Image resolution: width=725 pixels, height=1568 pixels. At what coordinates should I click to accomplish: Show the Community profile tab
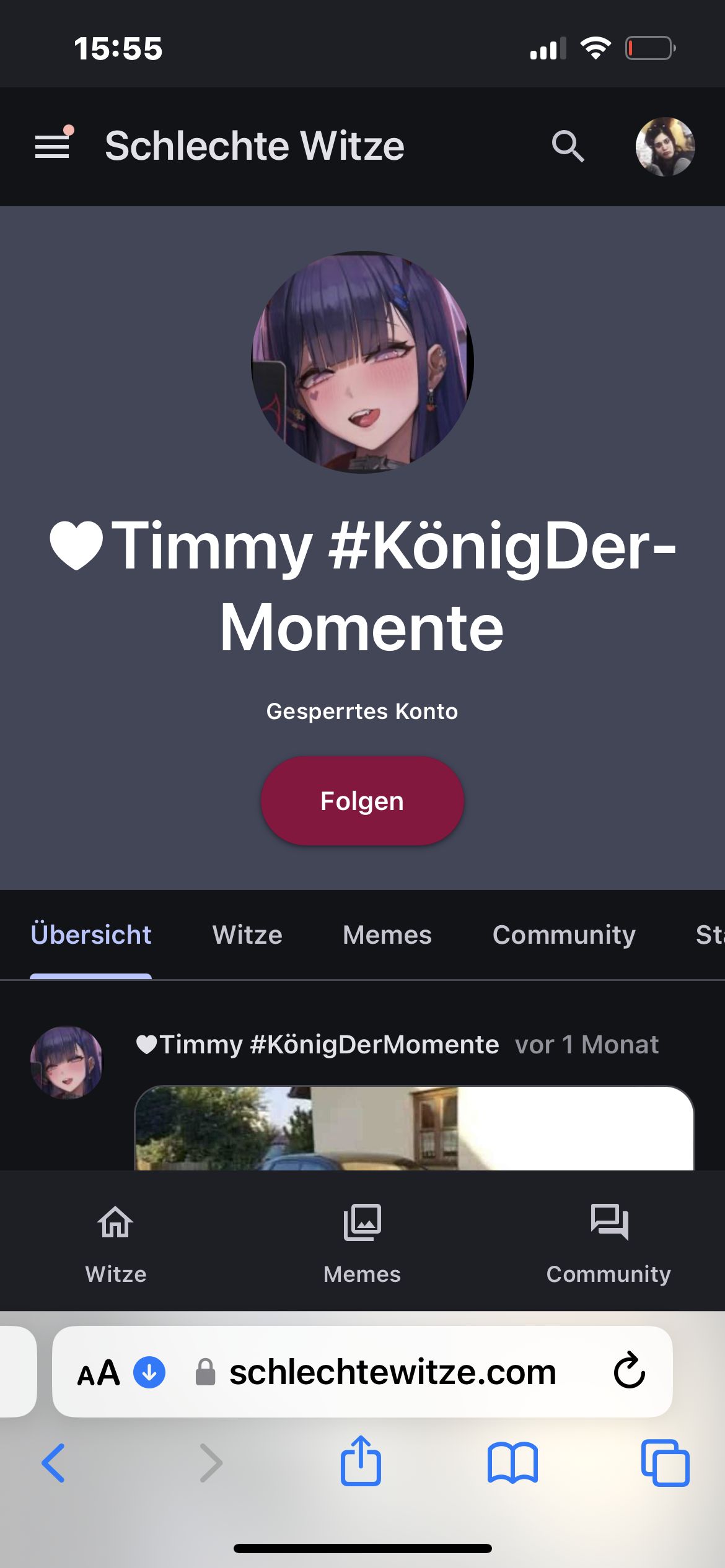564,934
